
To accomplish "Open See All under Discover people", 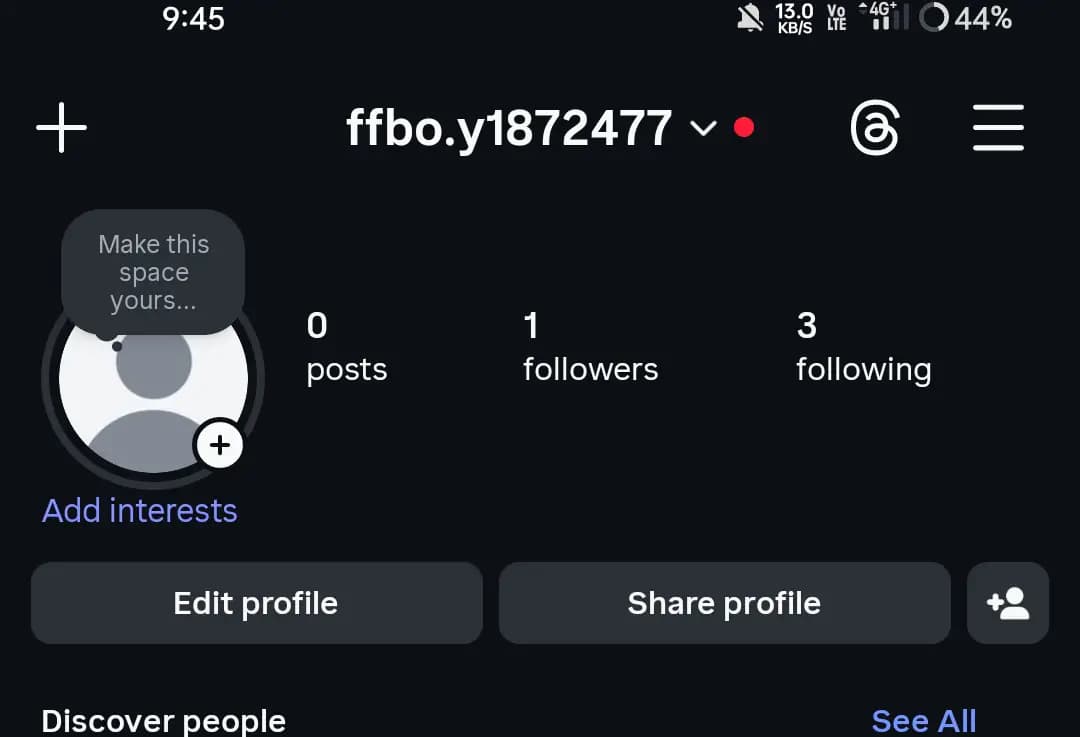I will pos(923,720).
